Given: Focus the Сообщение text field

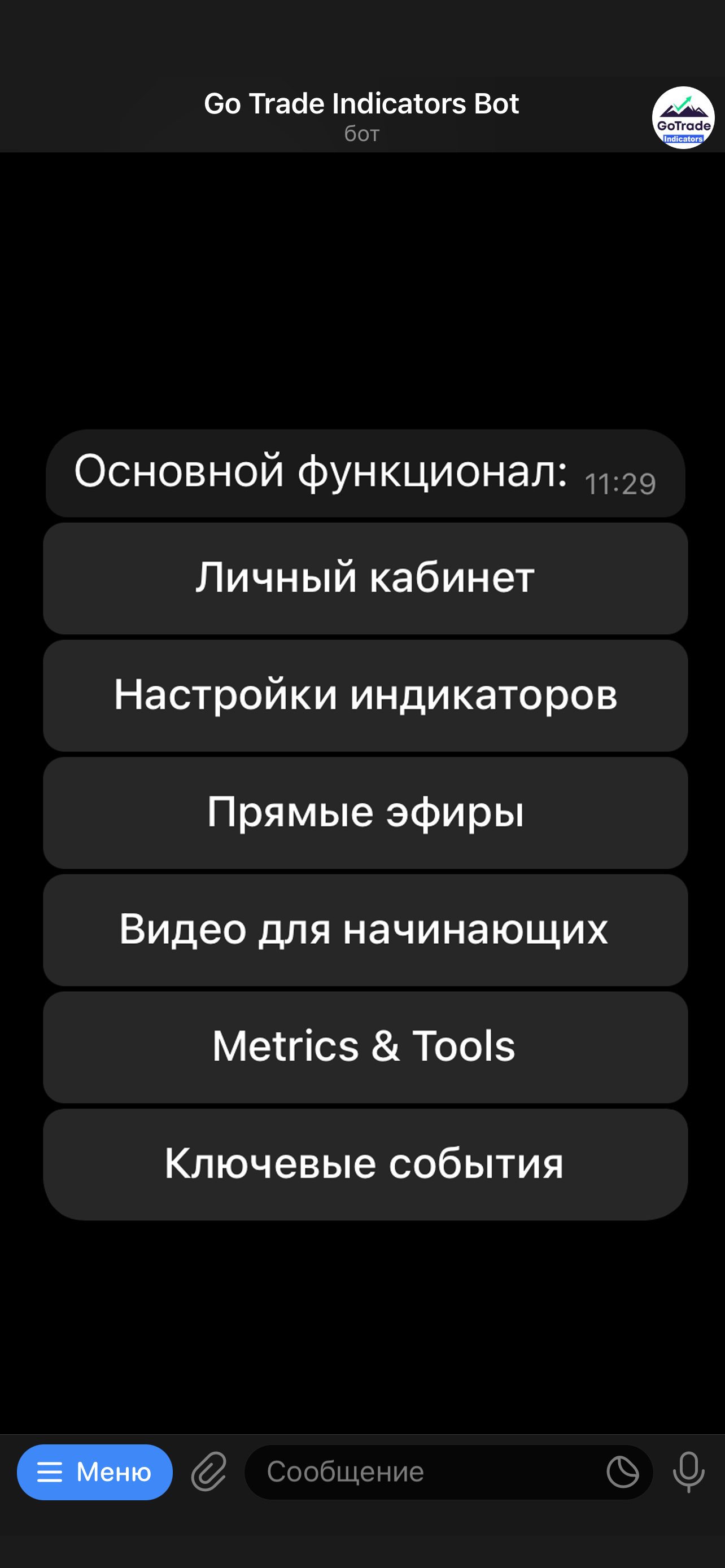Looking at the screenshot, I should click(420, 1472).
